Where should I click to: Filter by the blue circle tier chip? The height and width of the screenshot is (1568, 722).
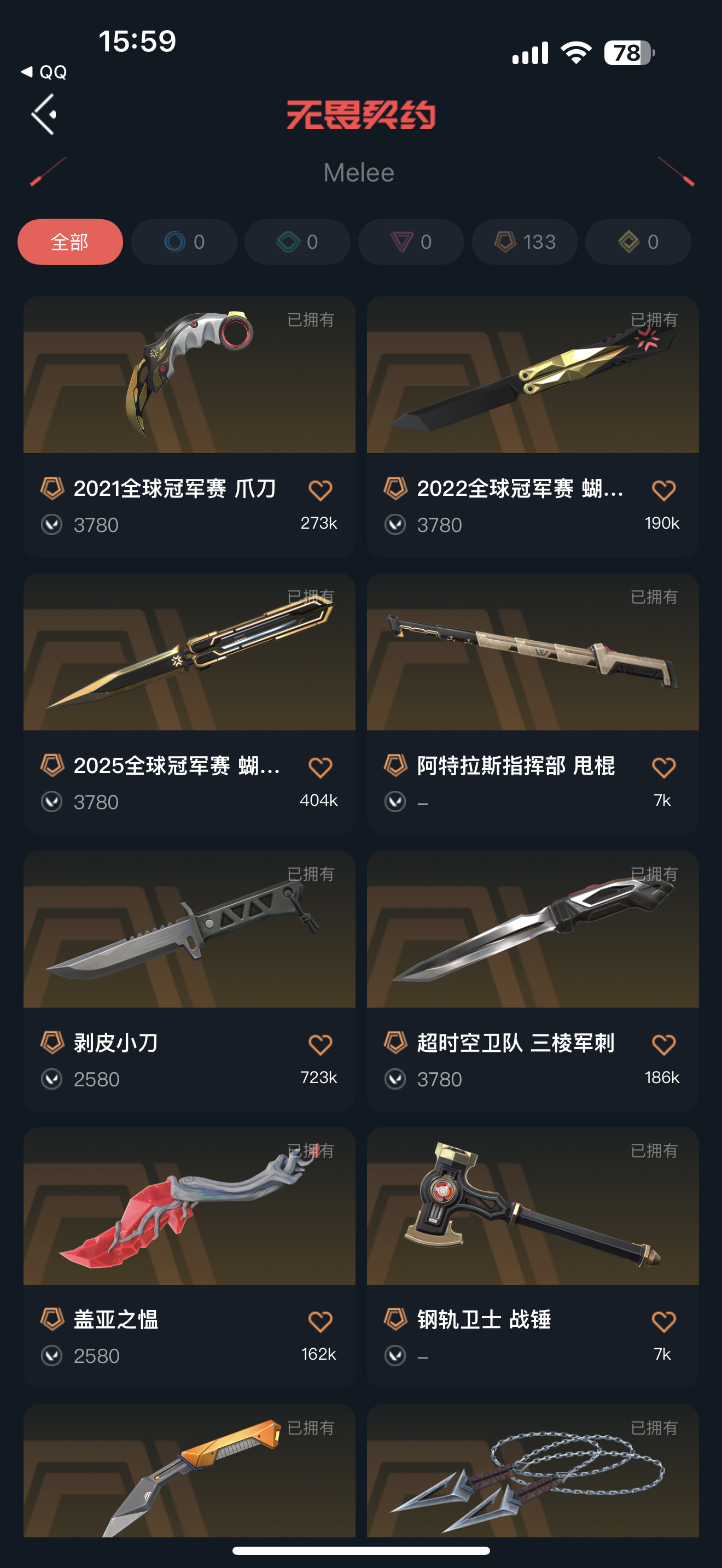(184, 242)
